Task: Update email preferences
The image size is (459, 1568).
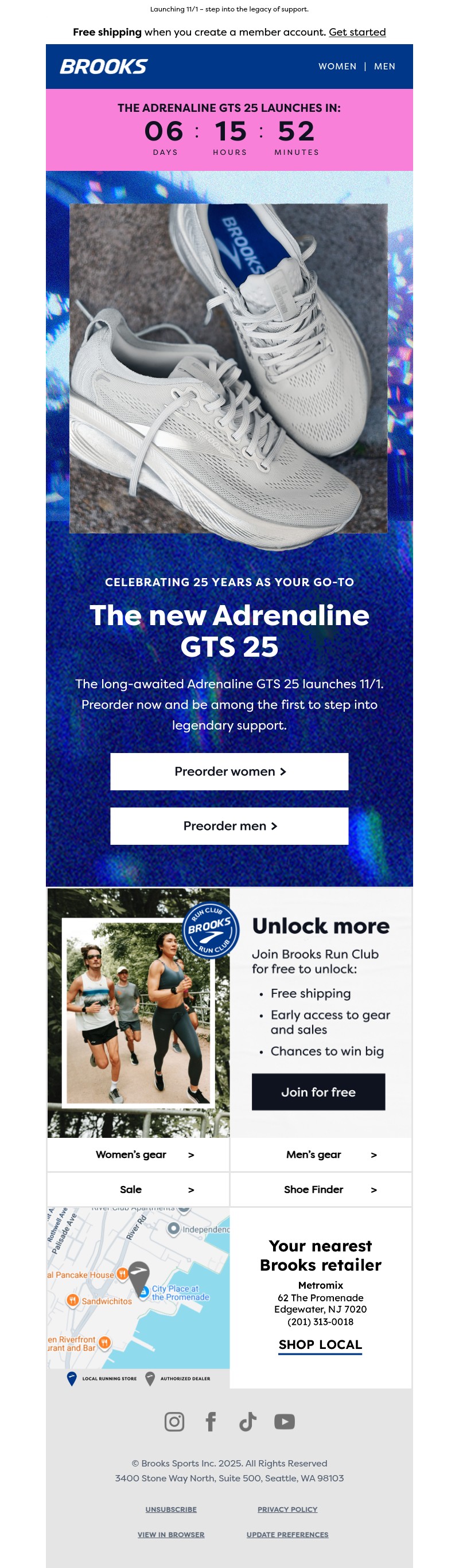Action: coord(287,1534)
